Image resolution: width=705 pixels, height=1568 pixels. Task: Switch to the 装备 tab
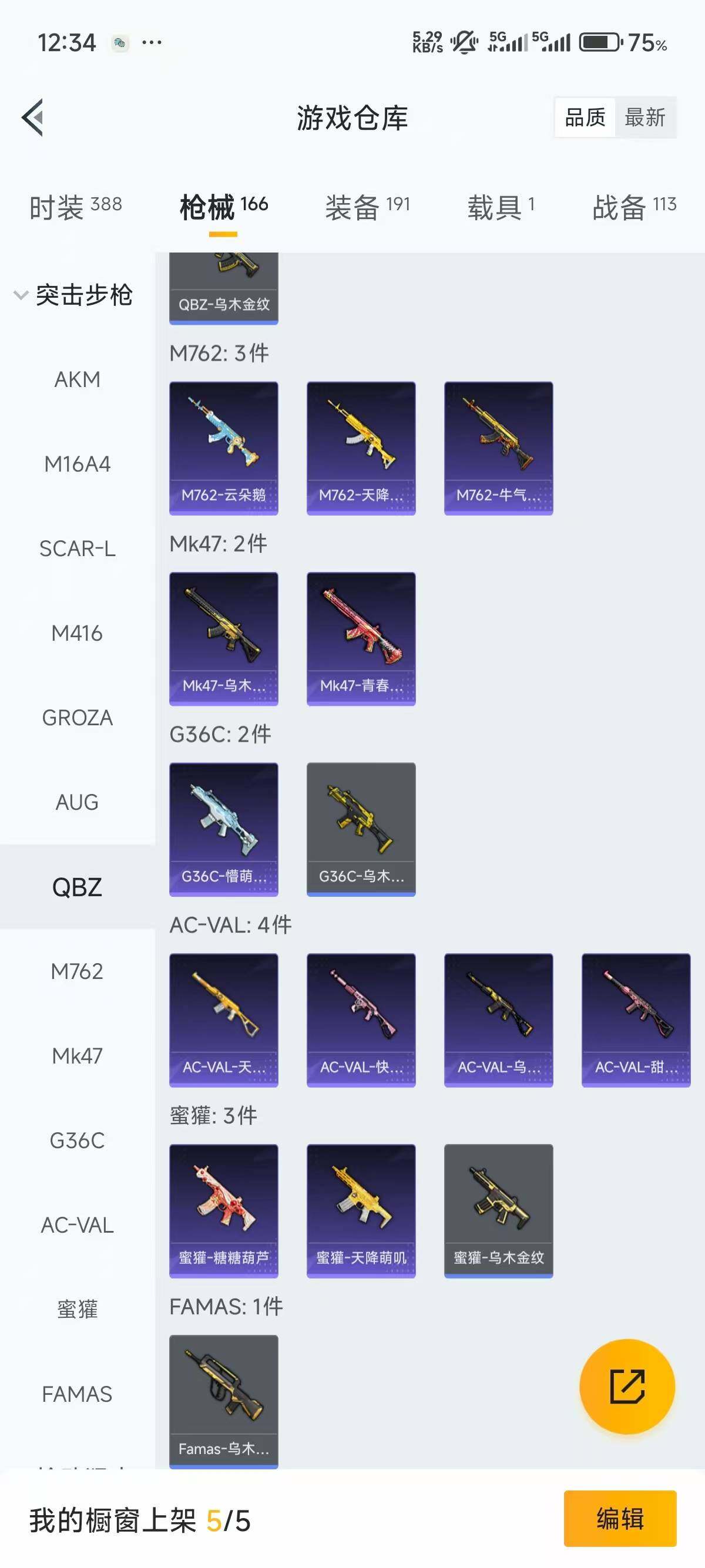(x=367, y=207)
